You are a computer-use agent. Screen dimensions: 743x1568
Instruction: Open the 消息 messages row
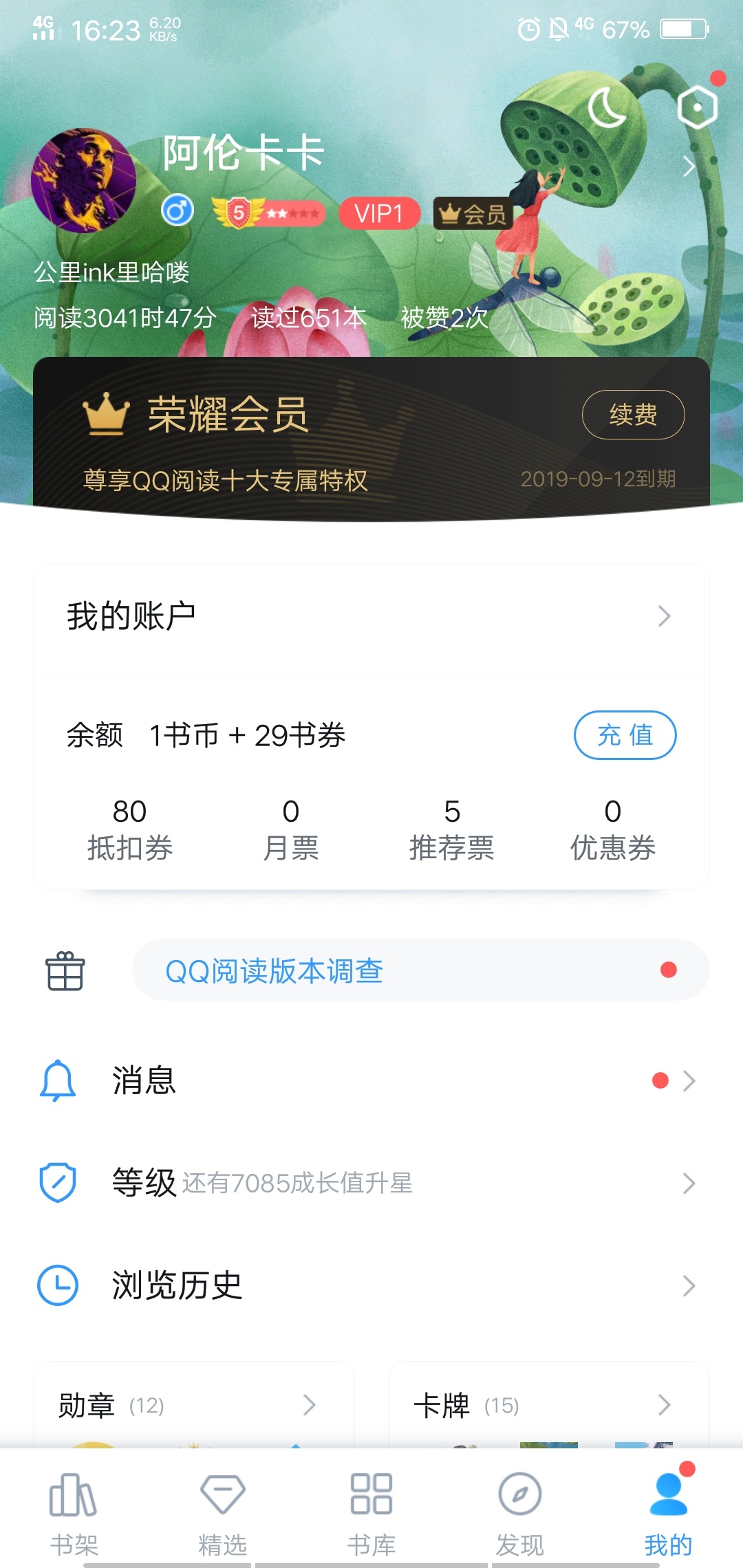[x=371, y=1080]
